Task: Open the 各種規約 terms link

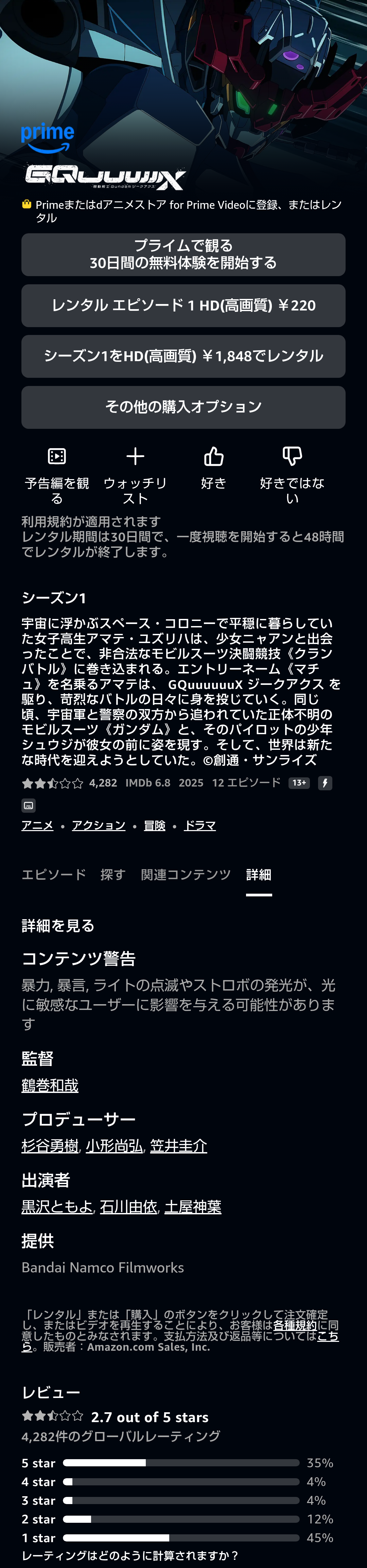Action: [295, 1325]
